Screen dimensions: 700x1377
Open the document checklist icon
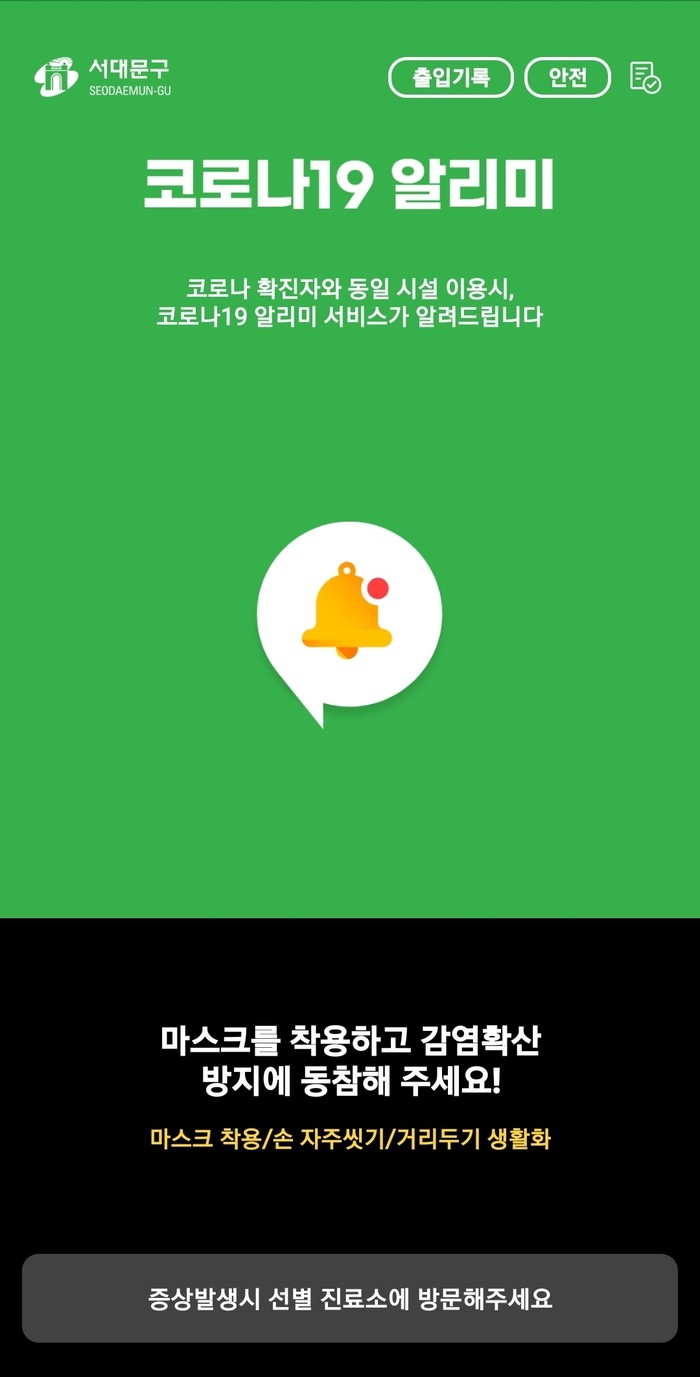click(x=645, y=77)
